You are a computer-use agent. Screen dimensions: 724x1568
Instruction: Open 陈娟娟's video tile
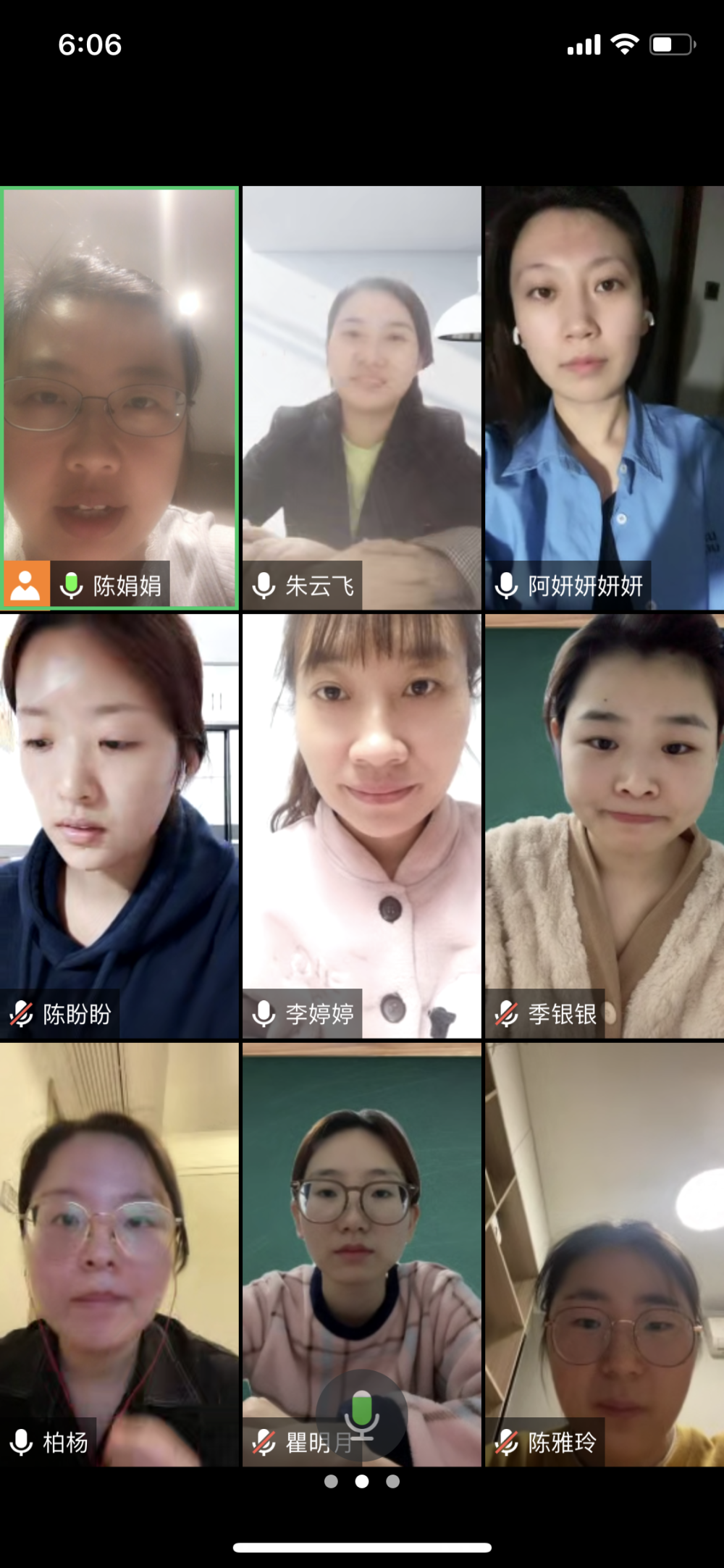point(119,398)
